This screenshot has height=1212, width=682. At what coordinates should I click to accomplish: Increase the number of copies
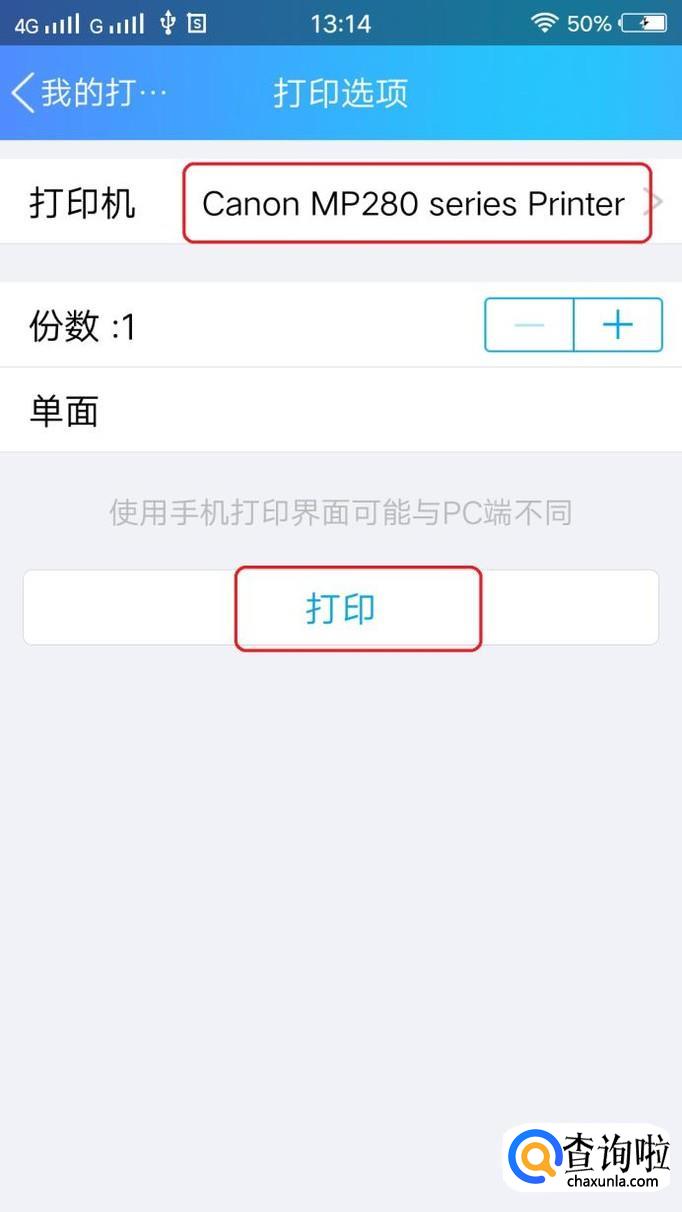[618, 325]
